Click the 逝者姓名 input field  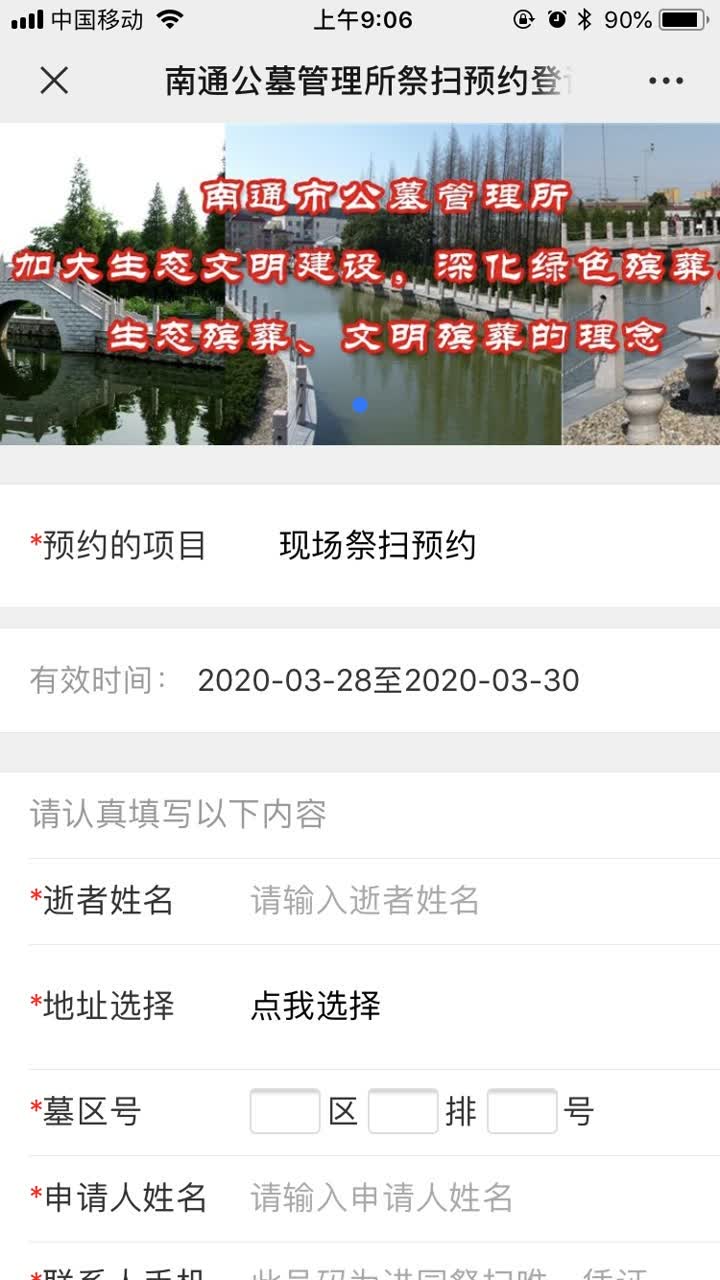point(400,901)
